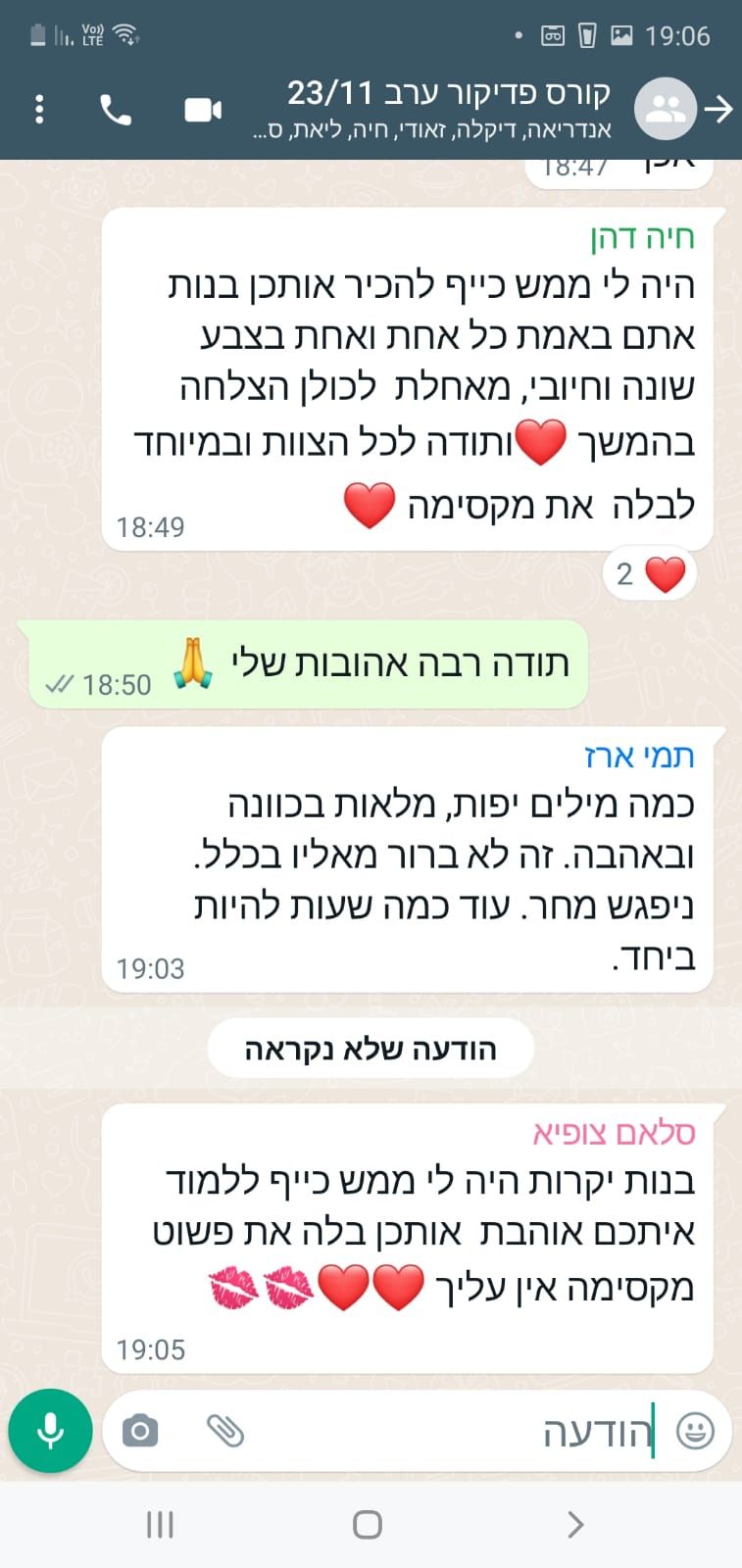Go to the home screen
Image resolution: width=742 pixels, height=1568 pixels.
368,1525
